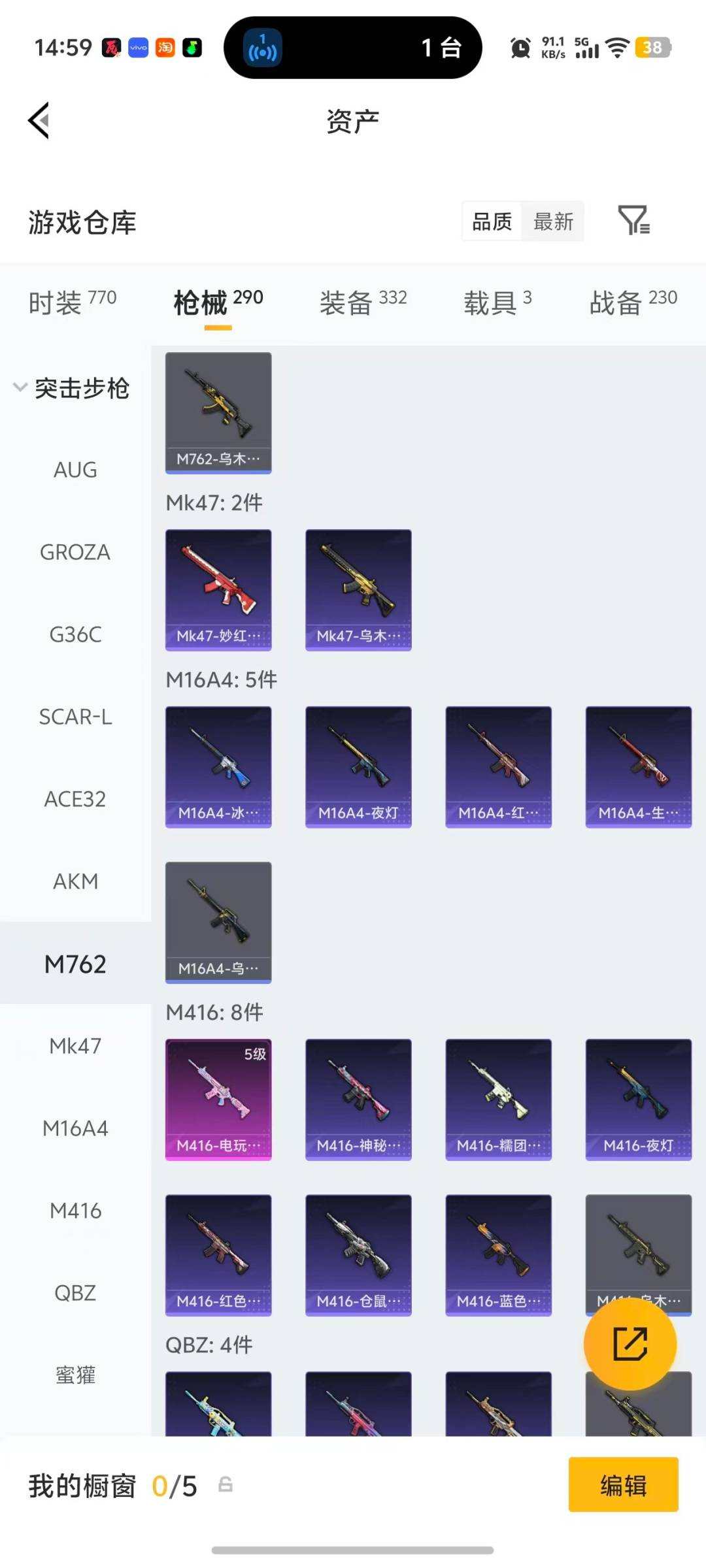Image resolution: width=706 pixels, height=1568 pixels.
Task: Jump to the QBZ section
Action: [75, 1293]
